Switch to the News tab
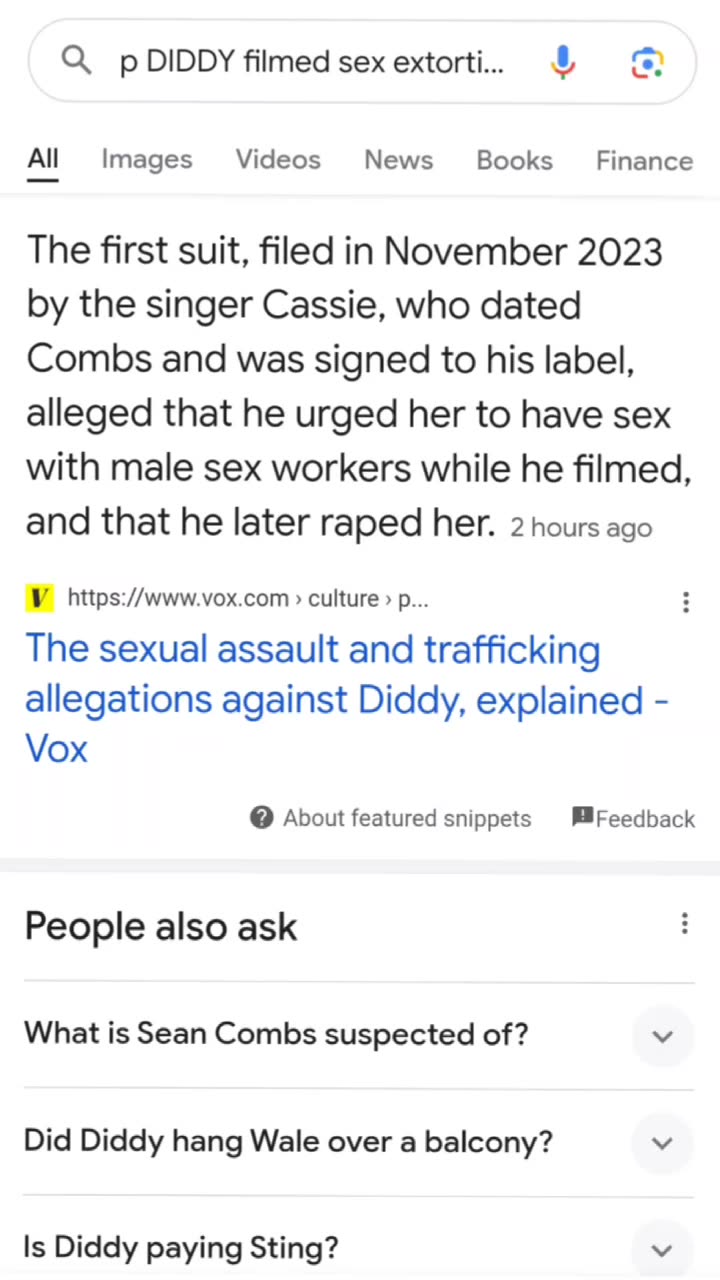 [x=398, y=160]
